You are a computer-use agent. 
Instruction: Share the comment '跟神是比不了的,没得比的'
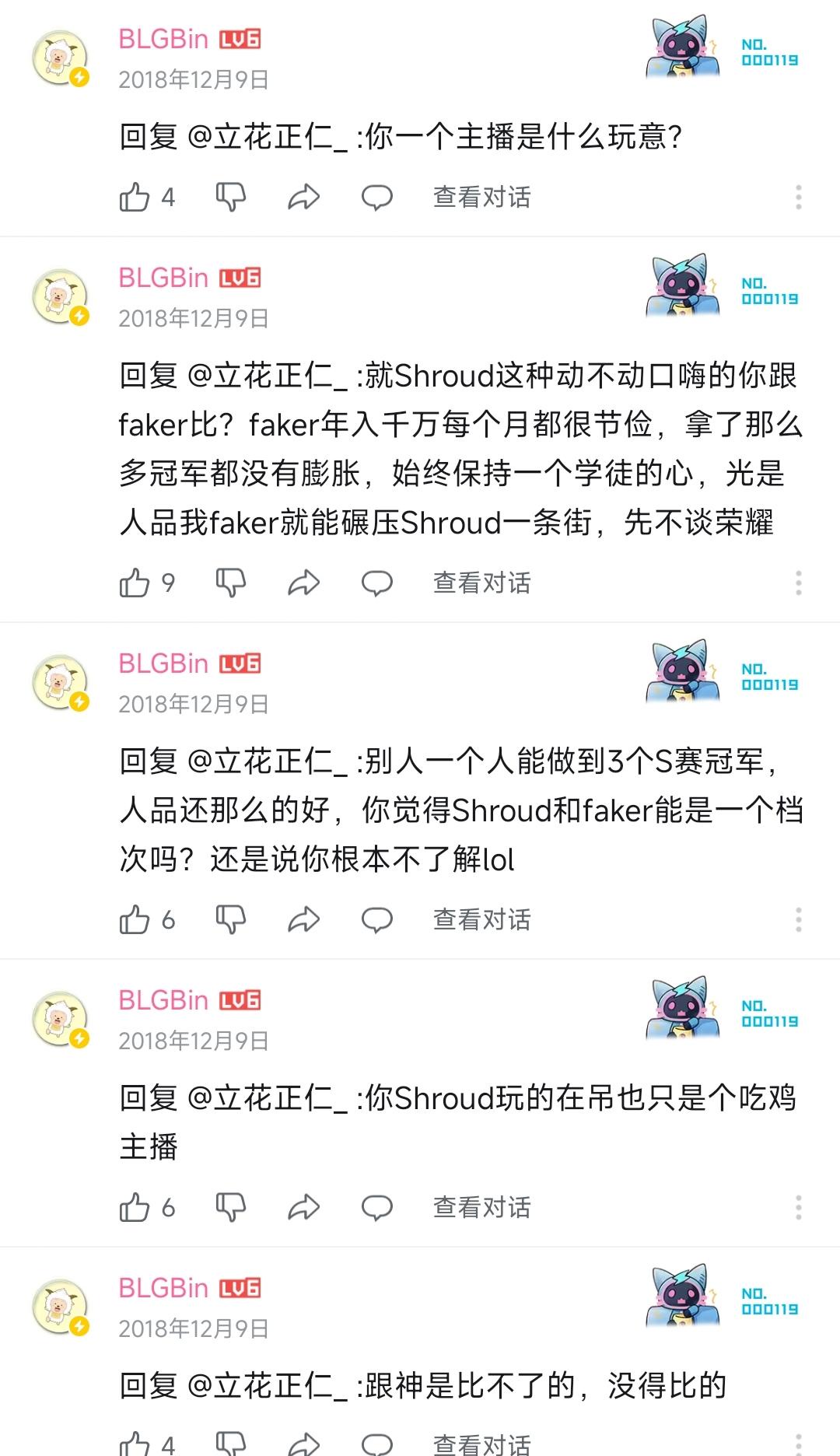303,1444
